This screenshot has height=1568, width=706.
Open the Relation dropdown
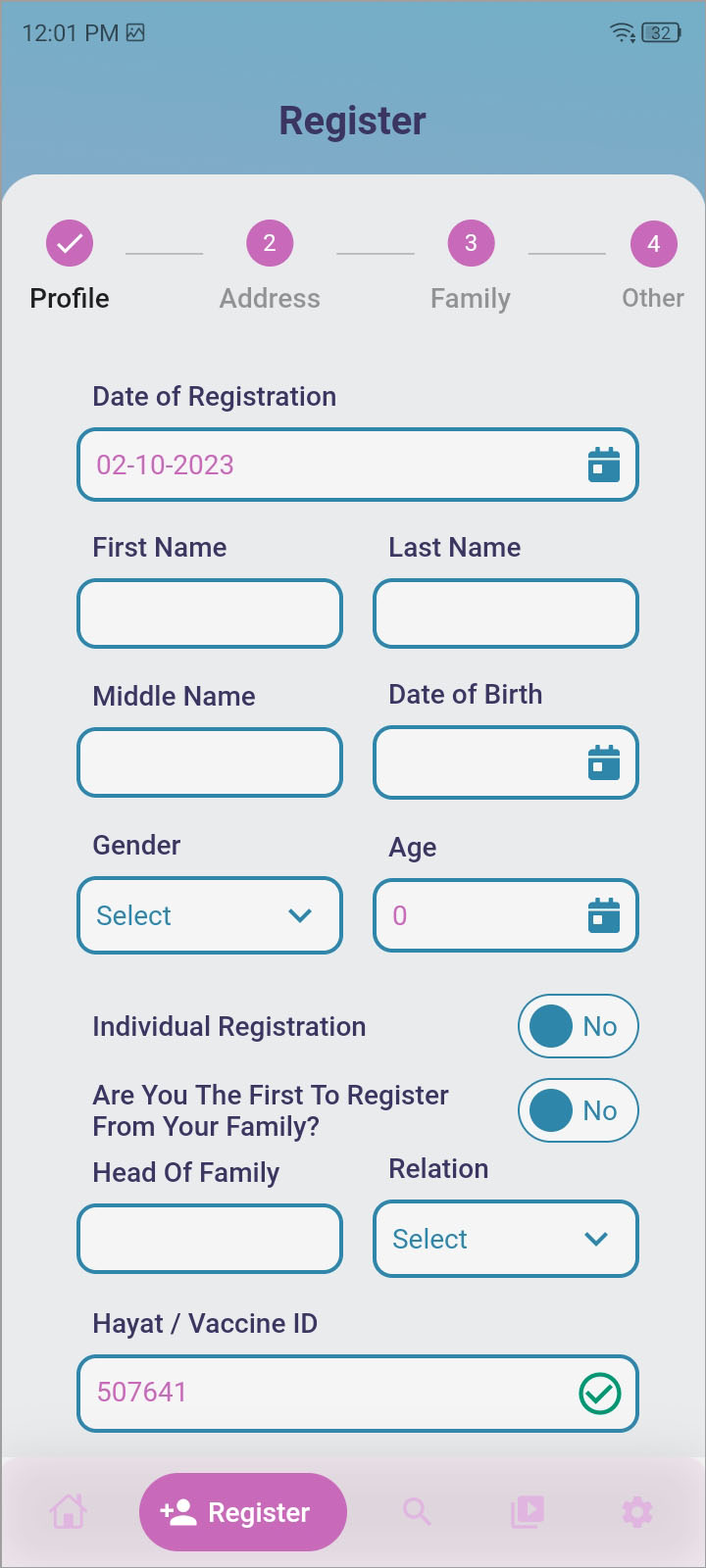505,1239
